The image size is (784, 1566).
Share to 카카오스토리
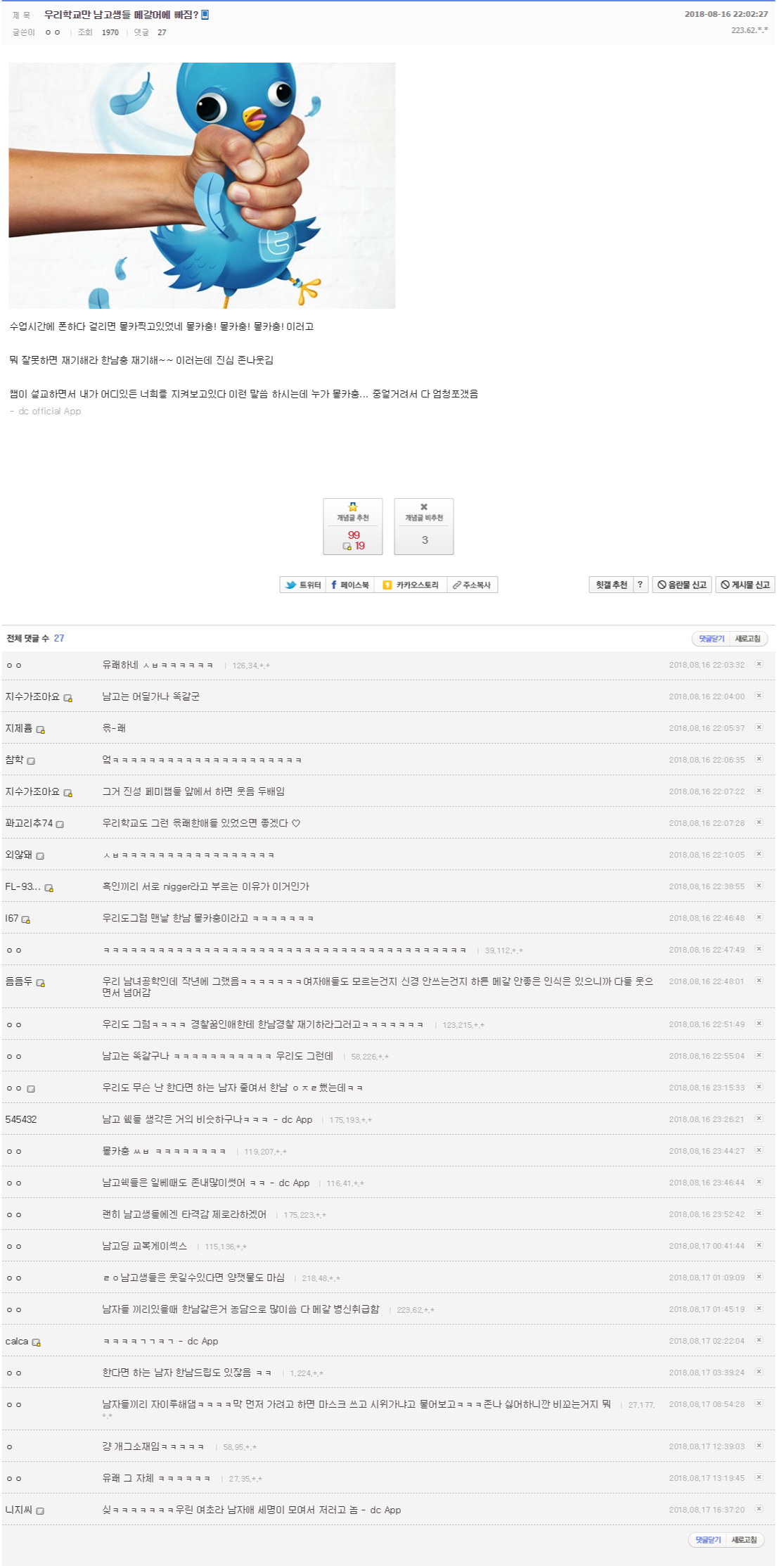[411, 585]
